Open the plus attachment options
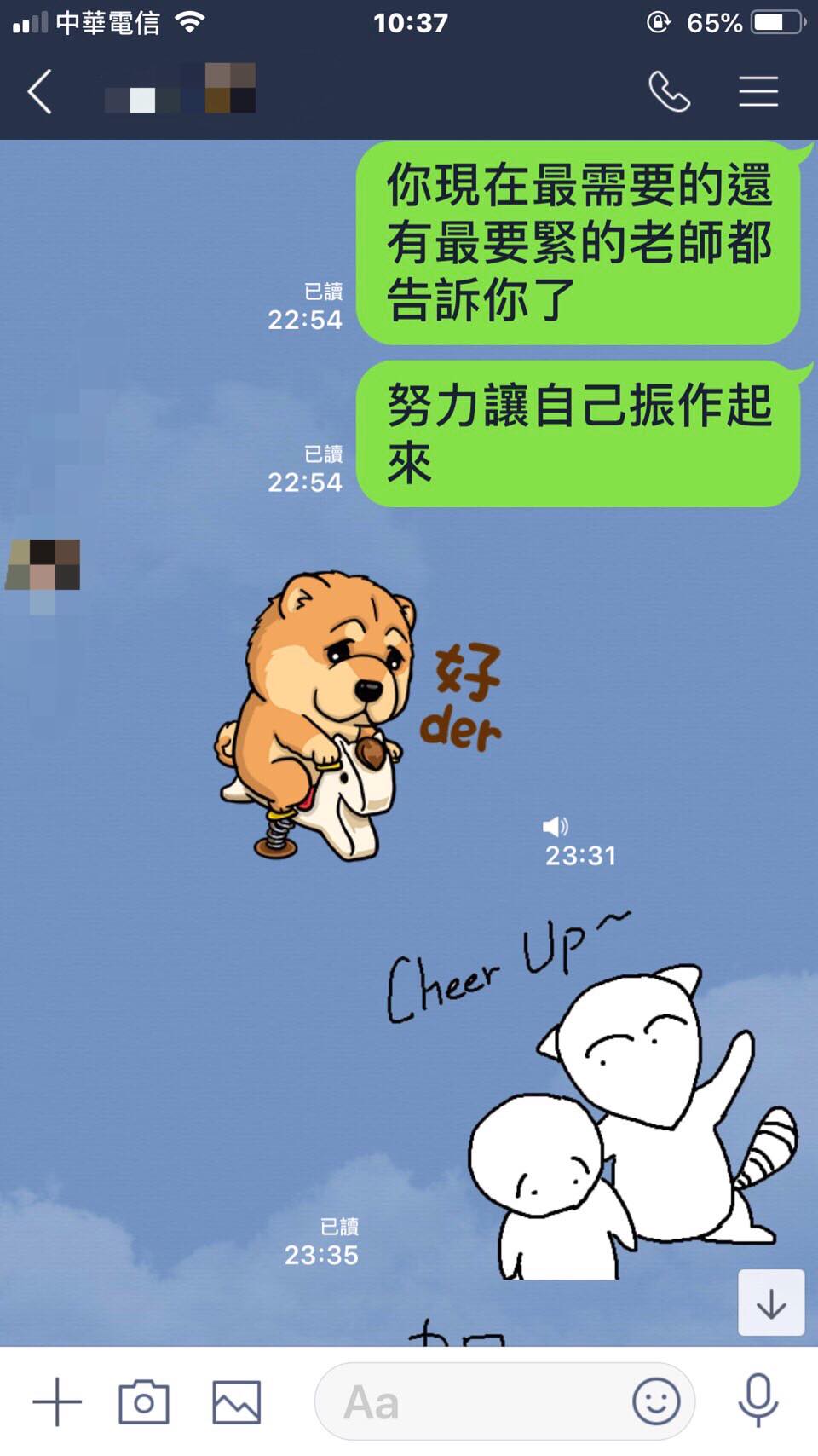The height and width of the screenshot is (1456, 818). click(x=56, y=1401)
